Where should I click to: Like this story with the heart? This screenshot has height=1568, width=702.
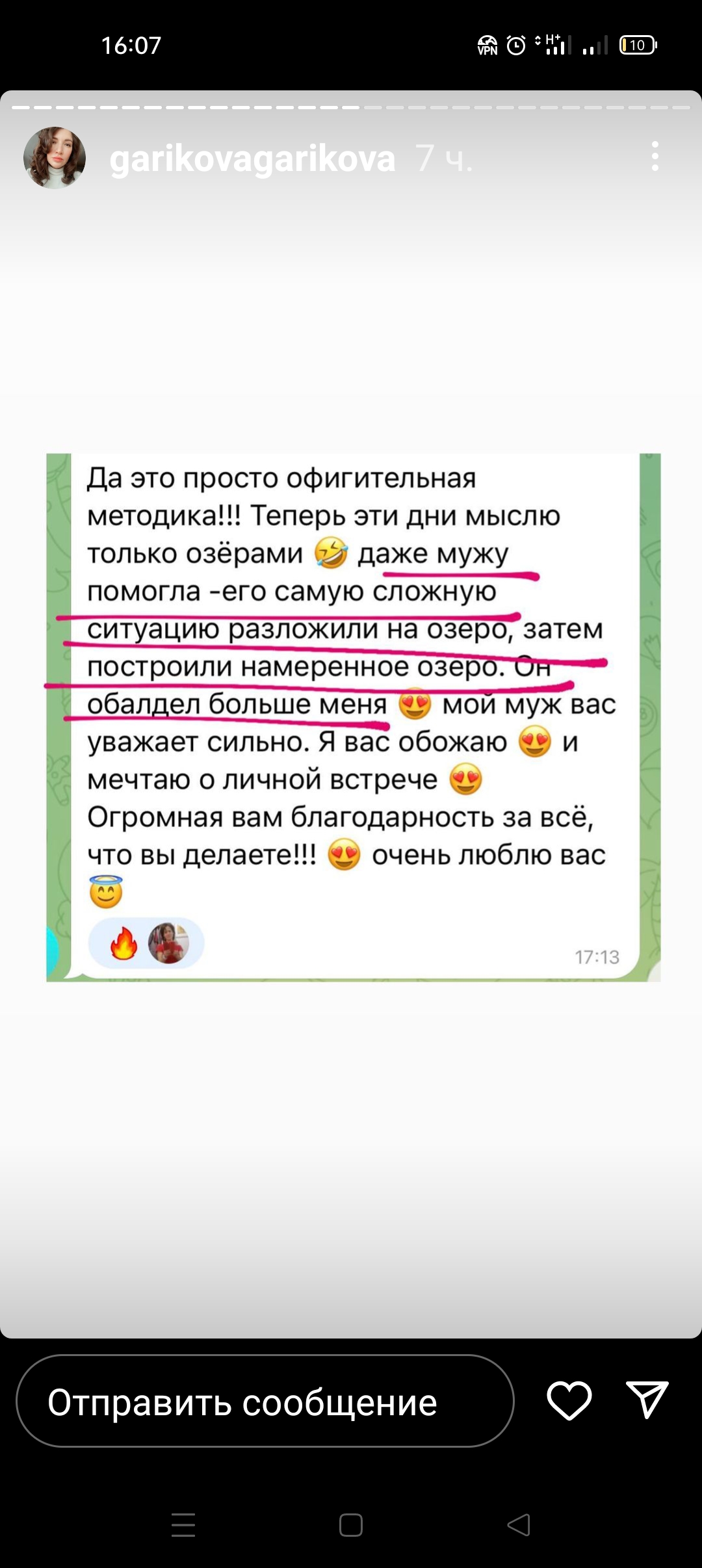(x=569, y=1400)
